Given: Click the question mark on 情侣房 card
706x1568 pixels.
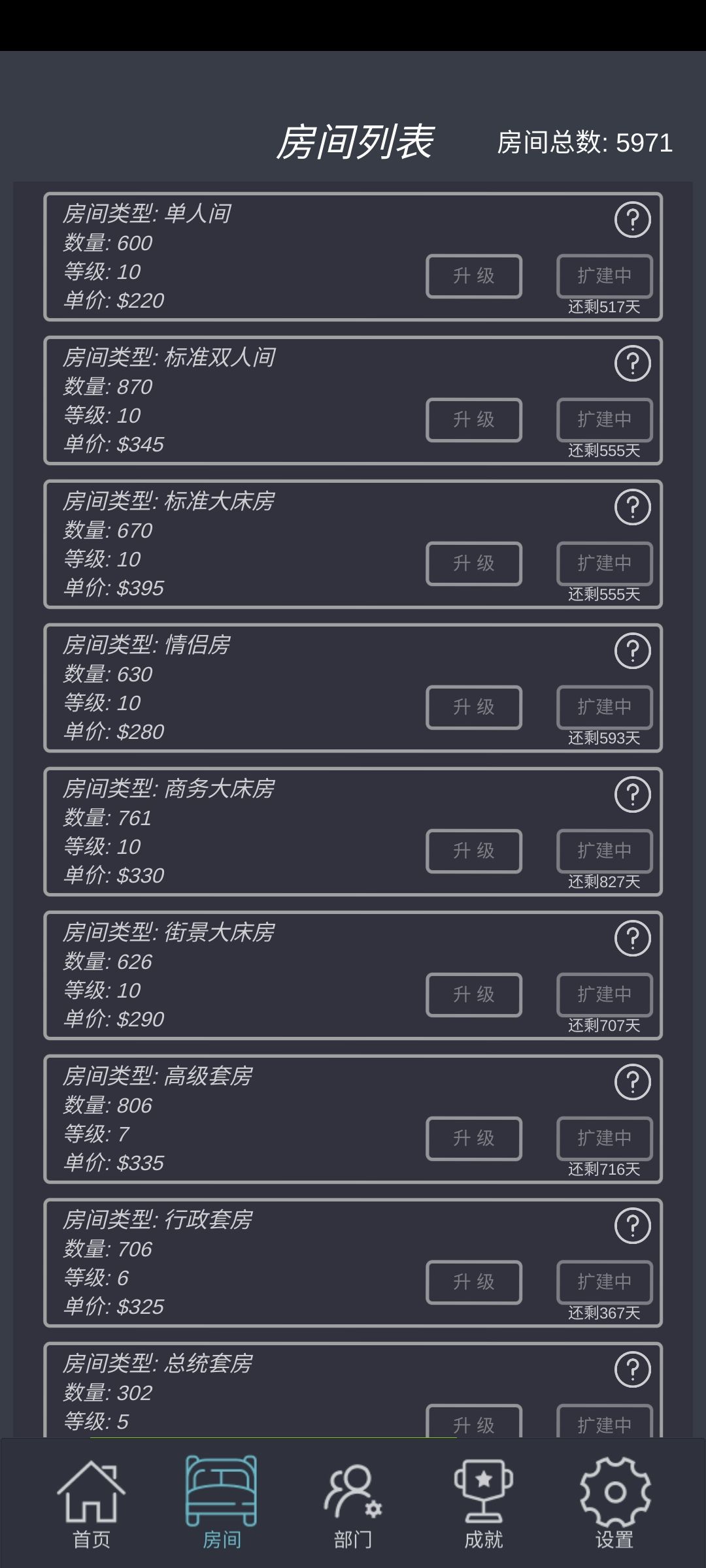Looking at the screenshot, I should [x=632, y=651].
